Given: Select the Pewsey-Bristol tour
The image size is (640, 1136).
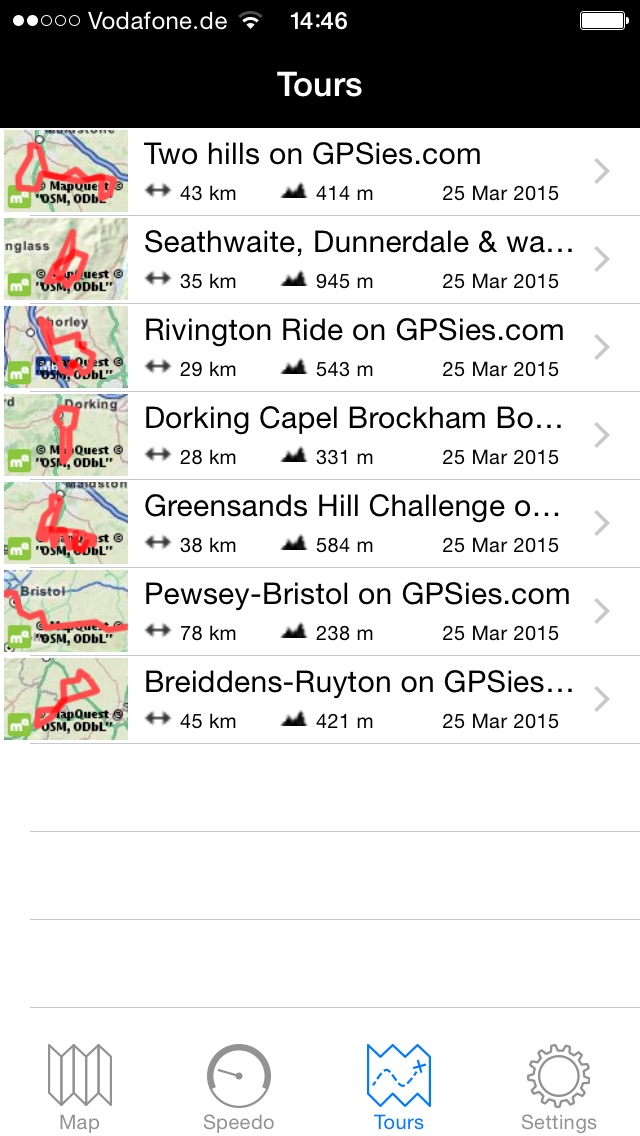Looking at the screenshot, I should coord(320,611).
